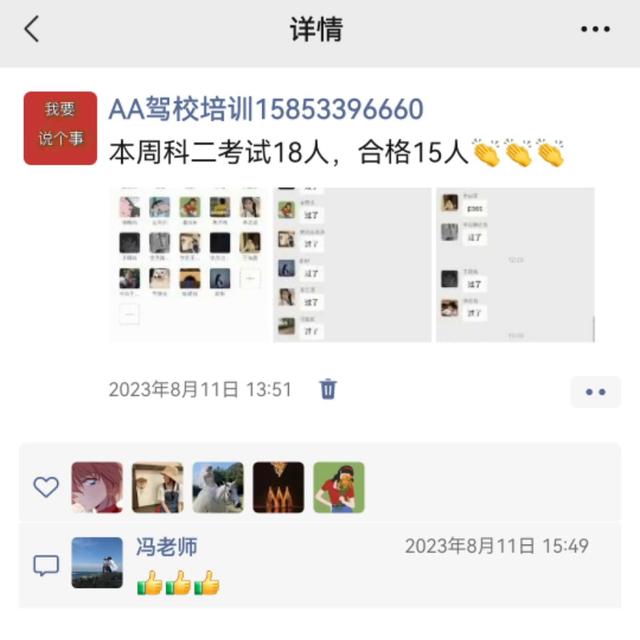The width and height of the screenshot is (640, 640).
Task: Tap the red 我要说个事 avatar
Action: (x=60, y=128)
